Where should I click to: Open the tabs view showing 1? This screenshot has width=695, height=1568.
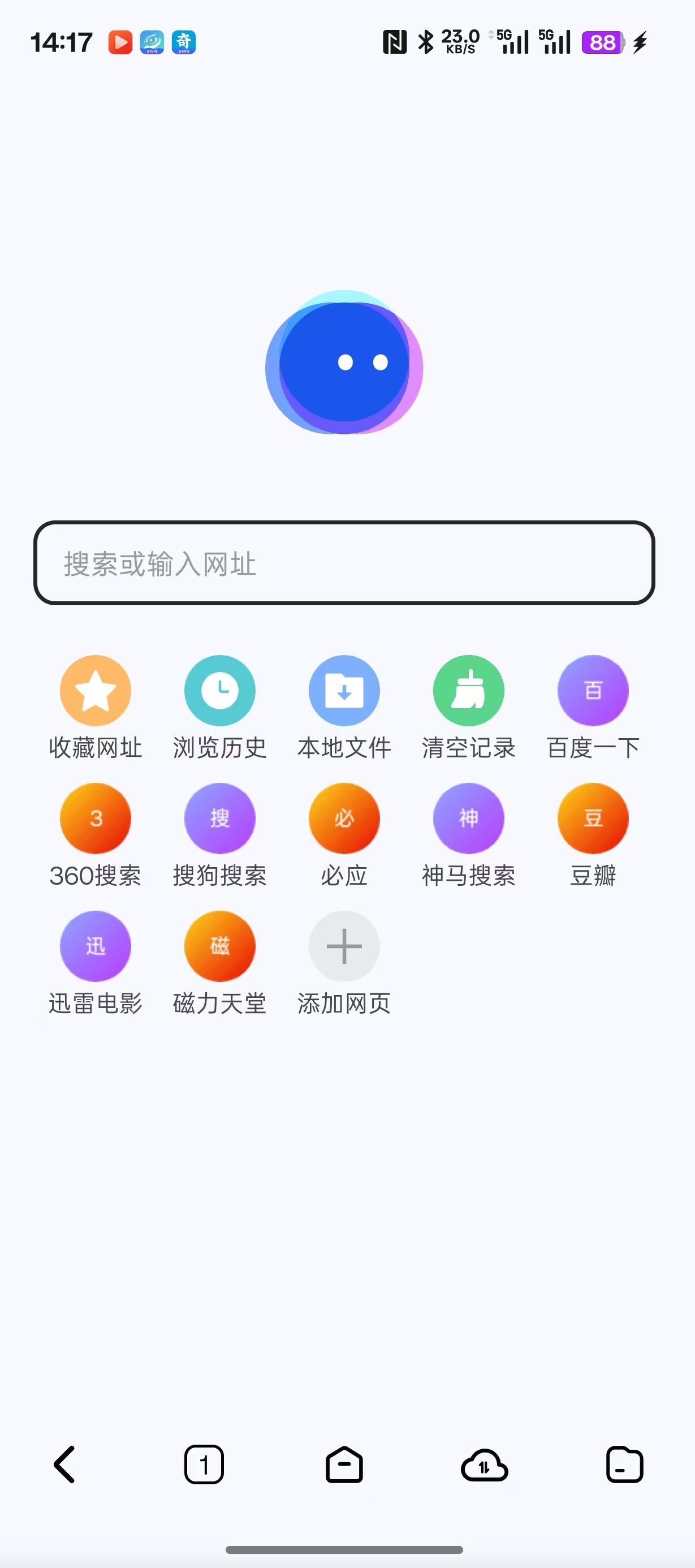(x=205, y=1464)
